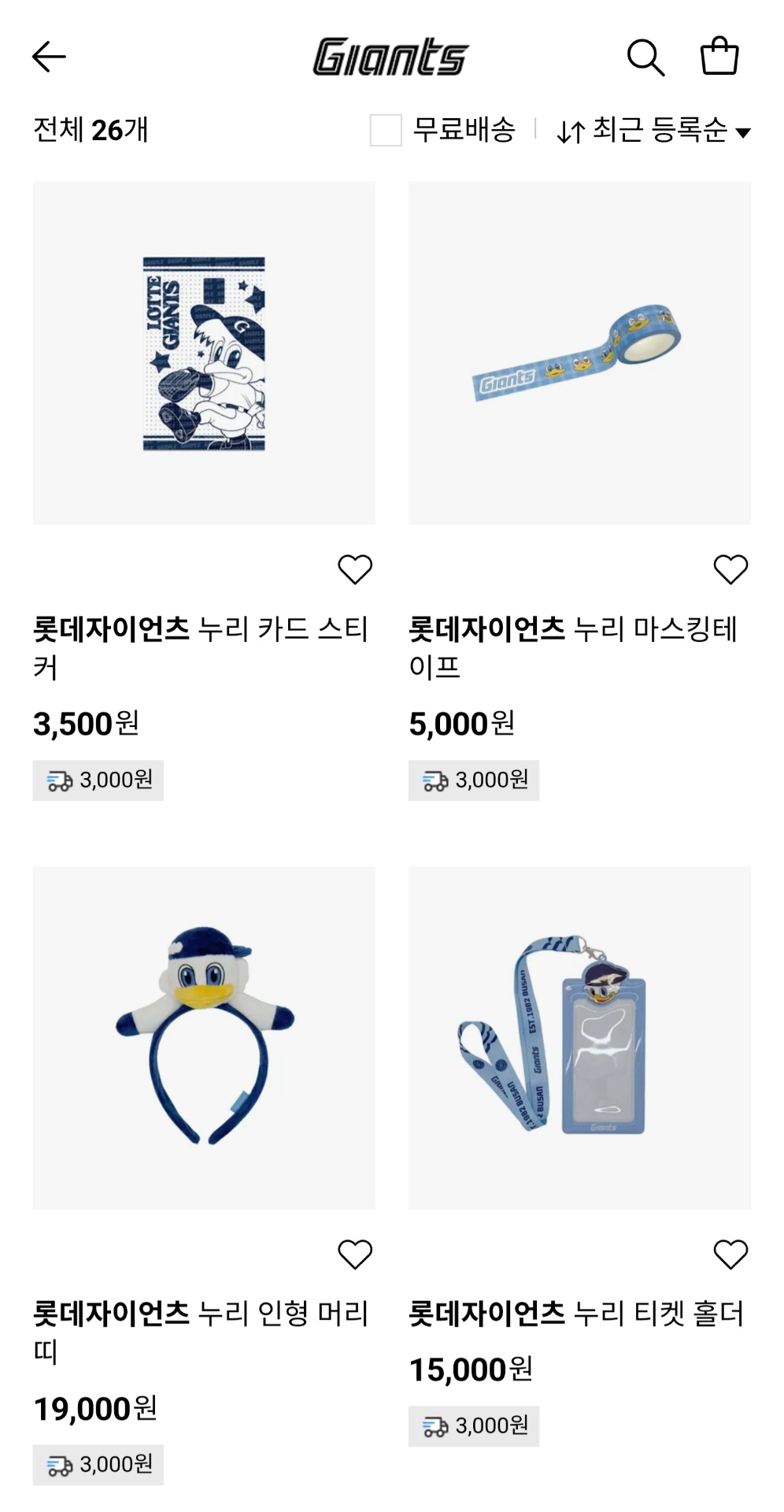Viewport: 784px width, 1512px height.
Task: Open the 누리 인형 머리띠 product
Action: pyautogui.click(x=204, y=1038)
